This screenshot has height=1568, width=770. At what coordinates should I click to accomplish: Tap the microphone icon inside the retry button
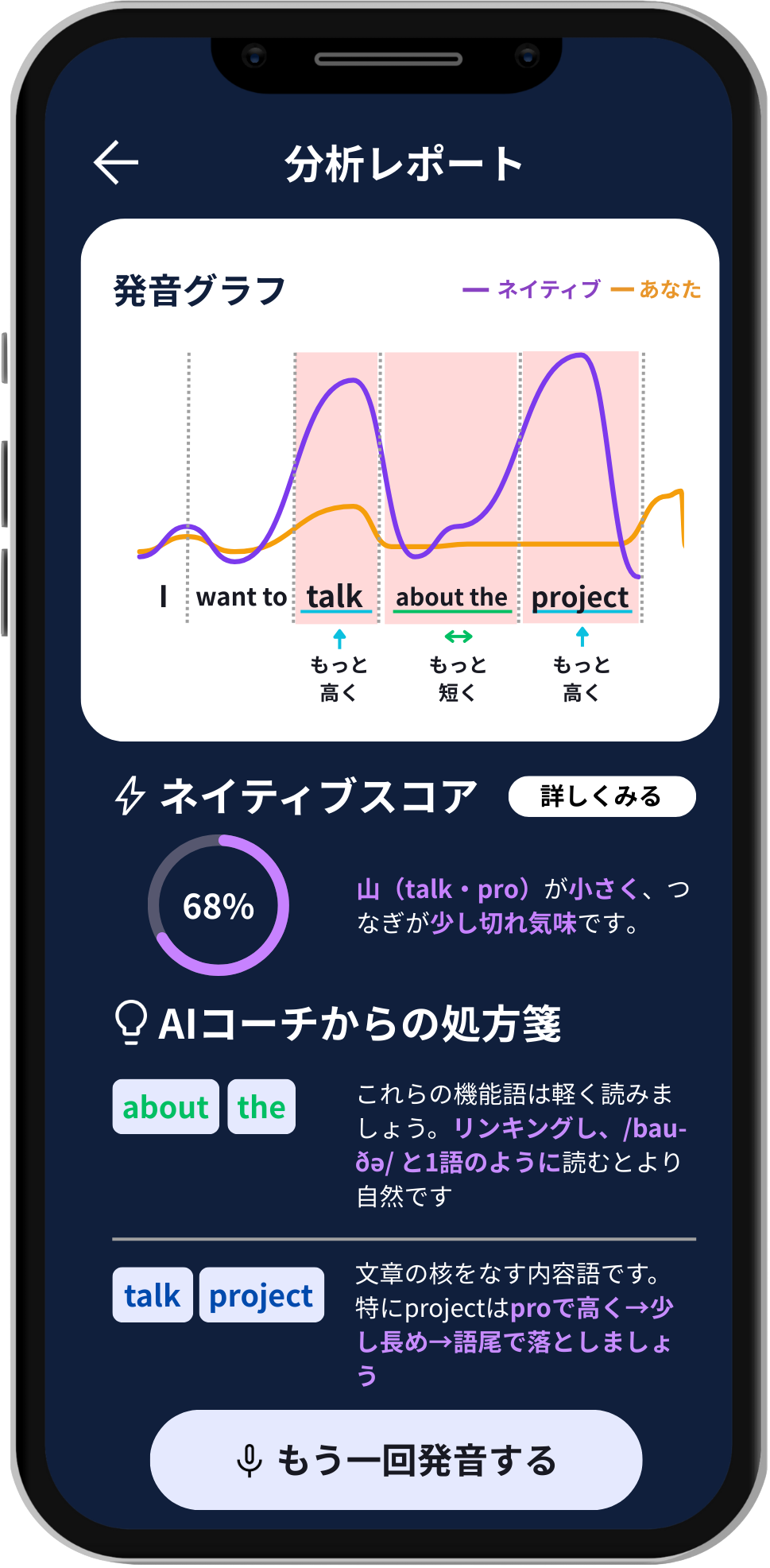tap(250, 1459)
